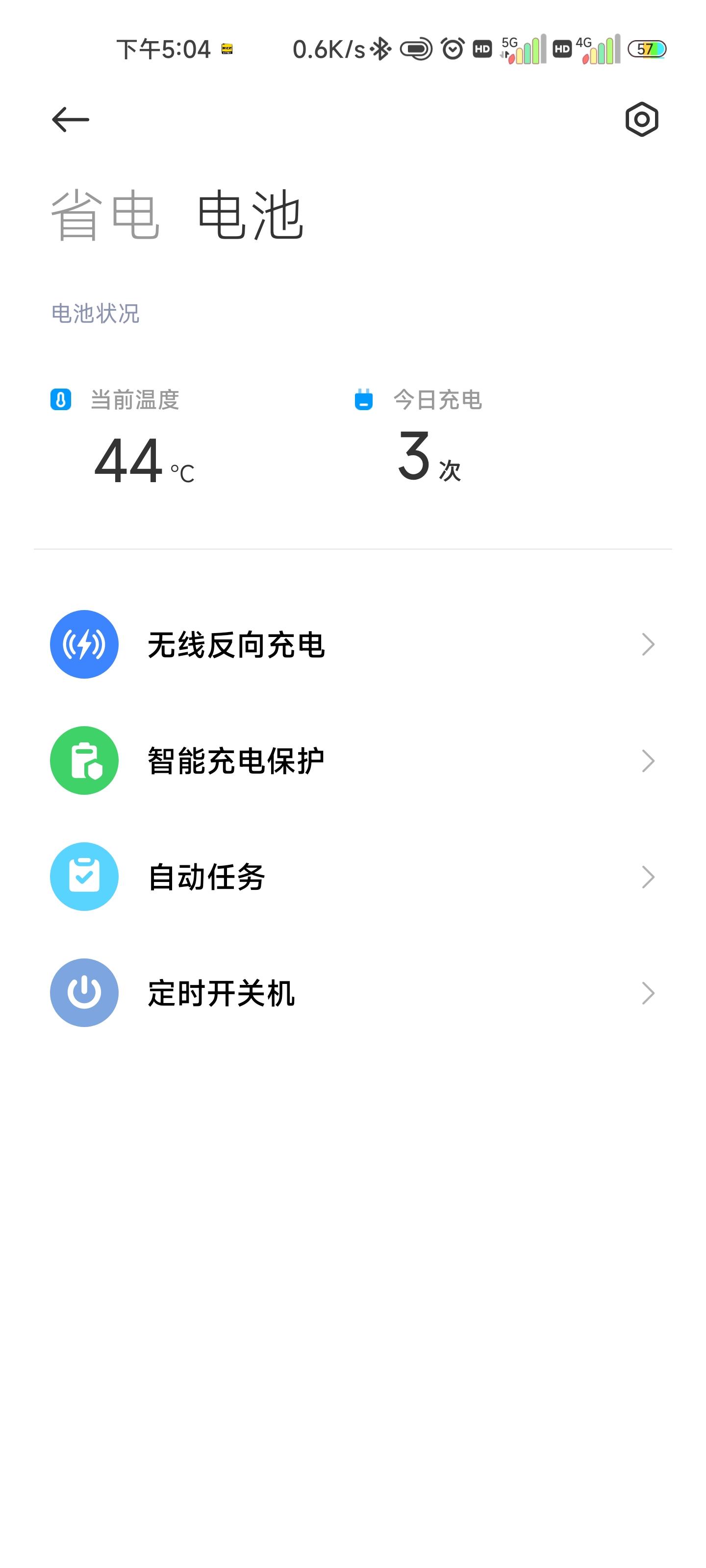706x1568 pixels.
Task: Click the blue clipboard auto task icon
Action: point(84,877)
